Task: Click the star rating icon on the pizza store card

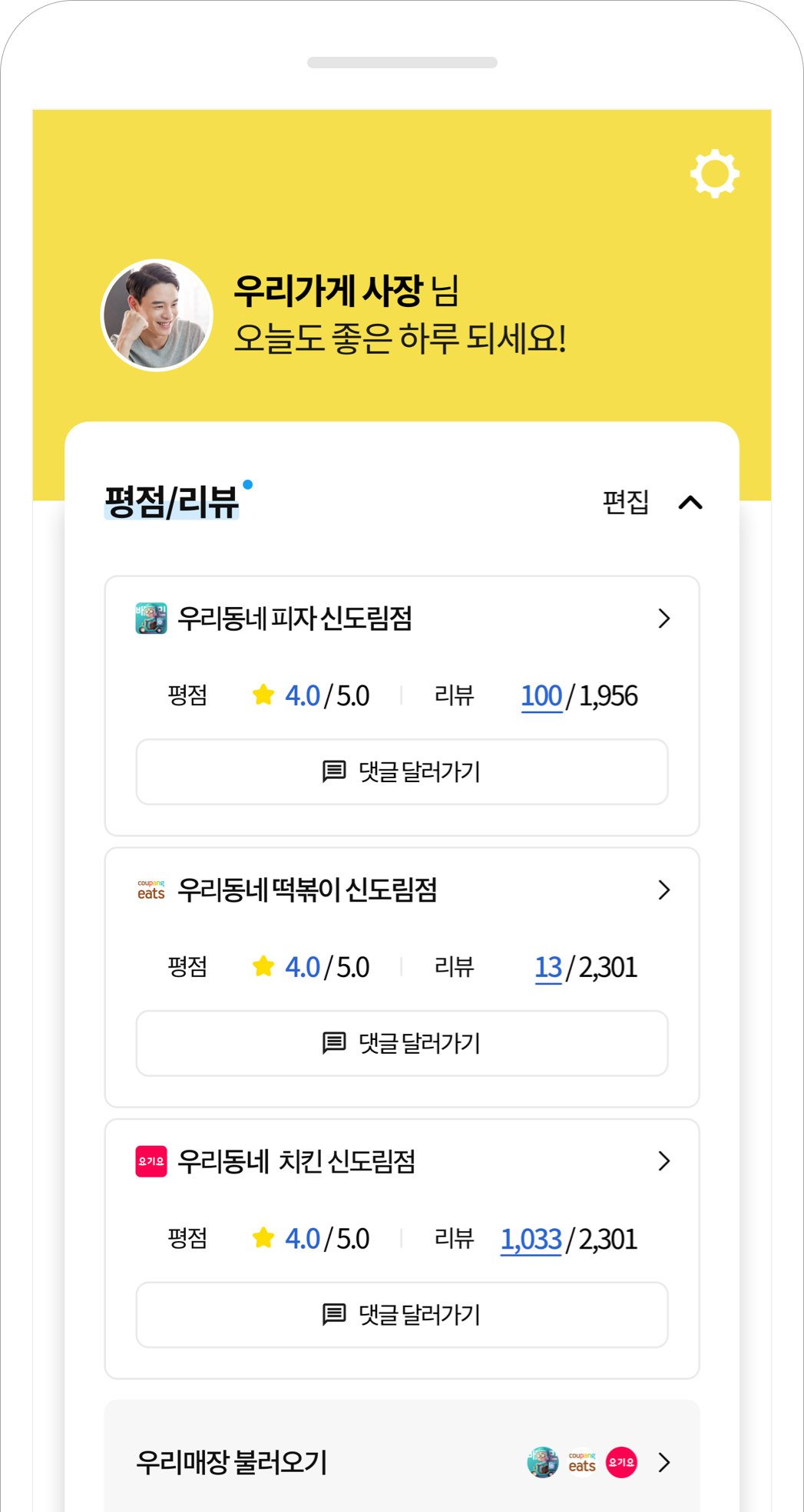Action: 264,694
